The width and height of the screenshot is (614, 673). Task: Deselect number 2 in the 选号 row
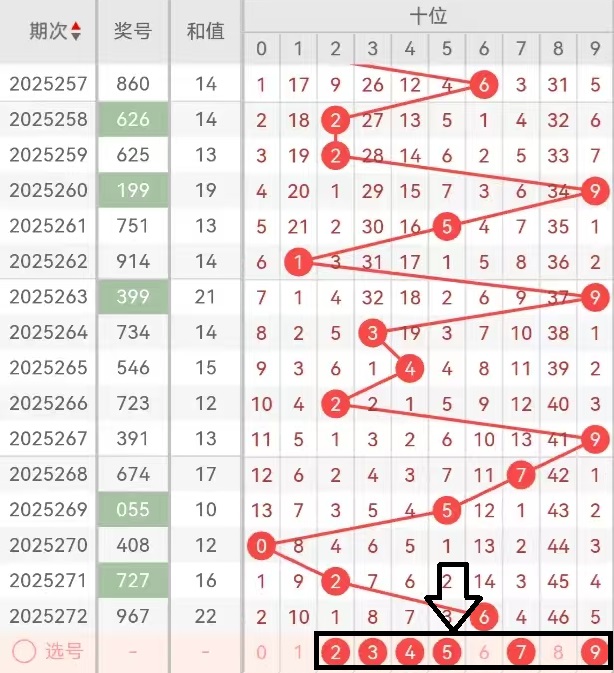pyautogui.click(x=336, y=653)
